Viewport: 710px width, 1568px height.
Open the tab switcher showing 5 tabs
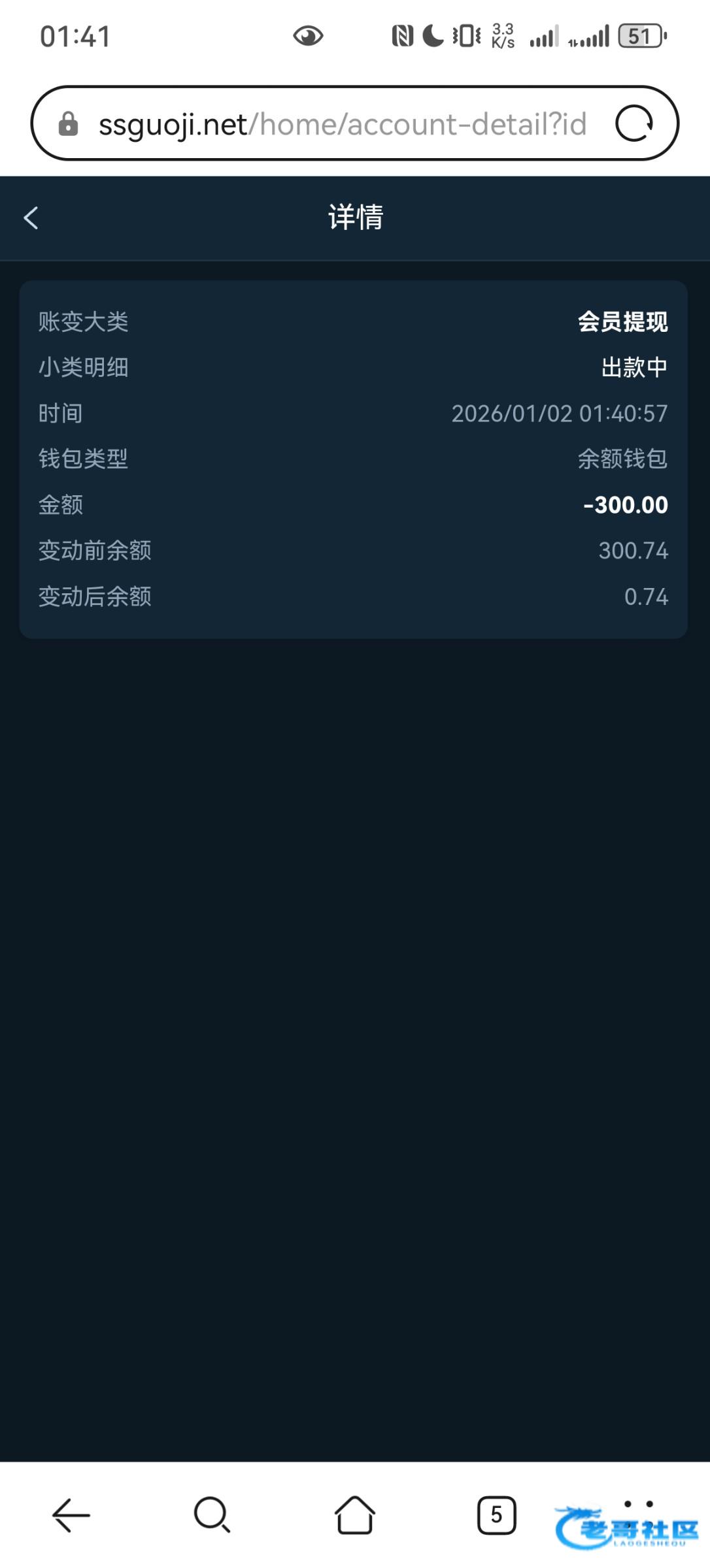point(496,1514)
